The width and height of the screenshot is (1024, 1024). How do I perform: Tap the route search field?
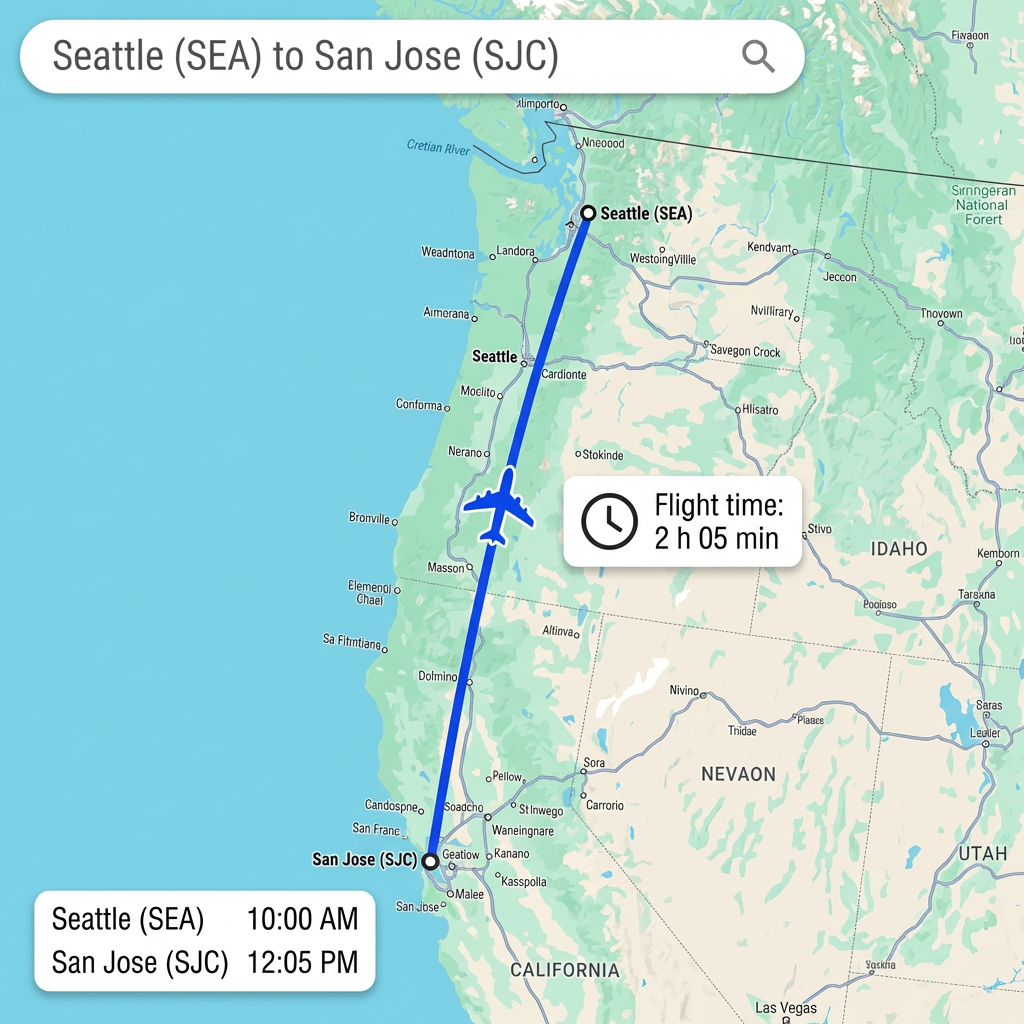[x=380, y=57]
